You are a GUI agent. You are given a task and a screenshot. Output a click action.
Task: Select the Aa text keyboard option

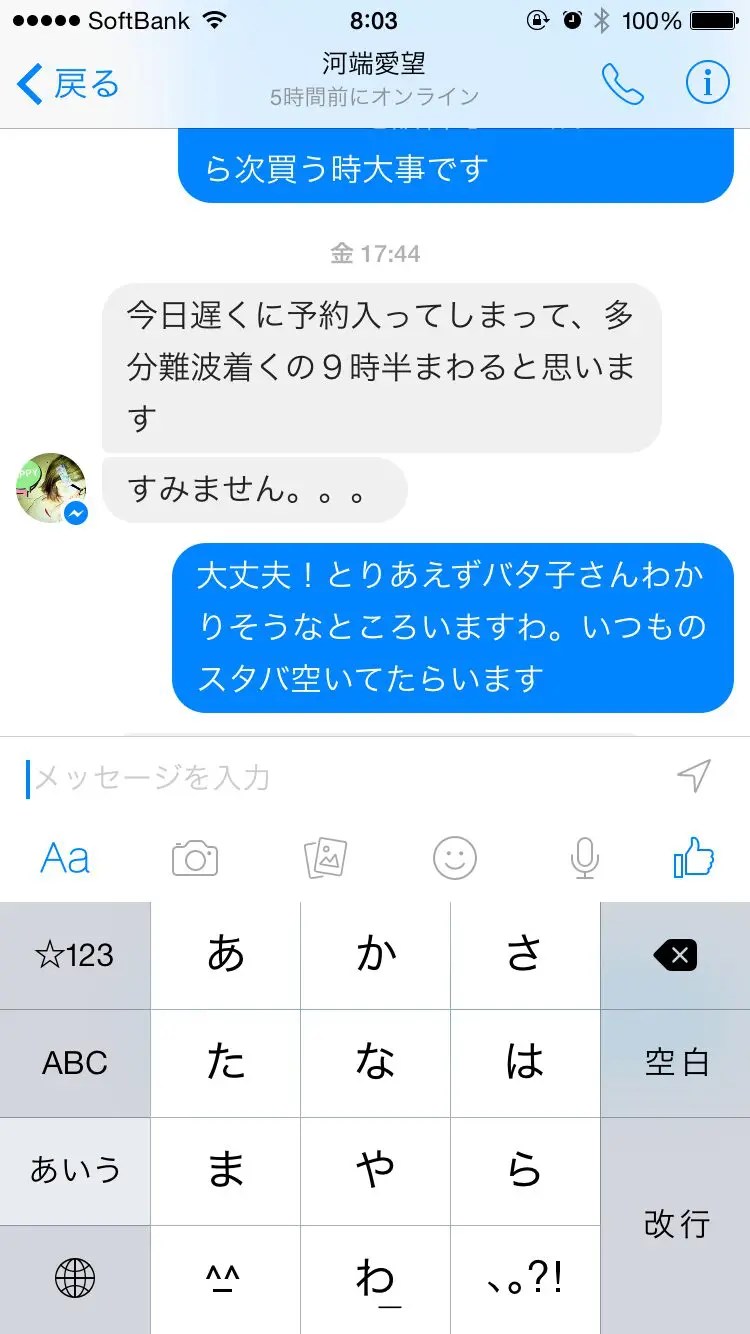65,858
